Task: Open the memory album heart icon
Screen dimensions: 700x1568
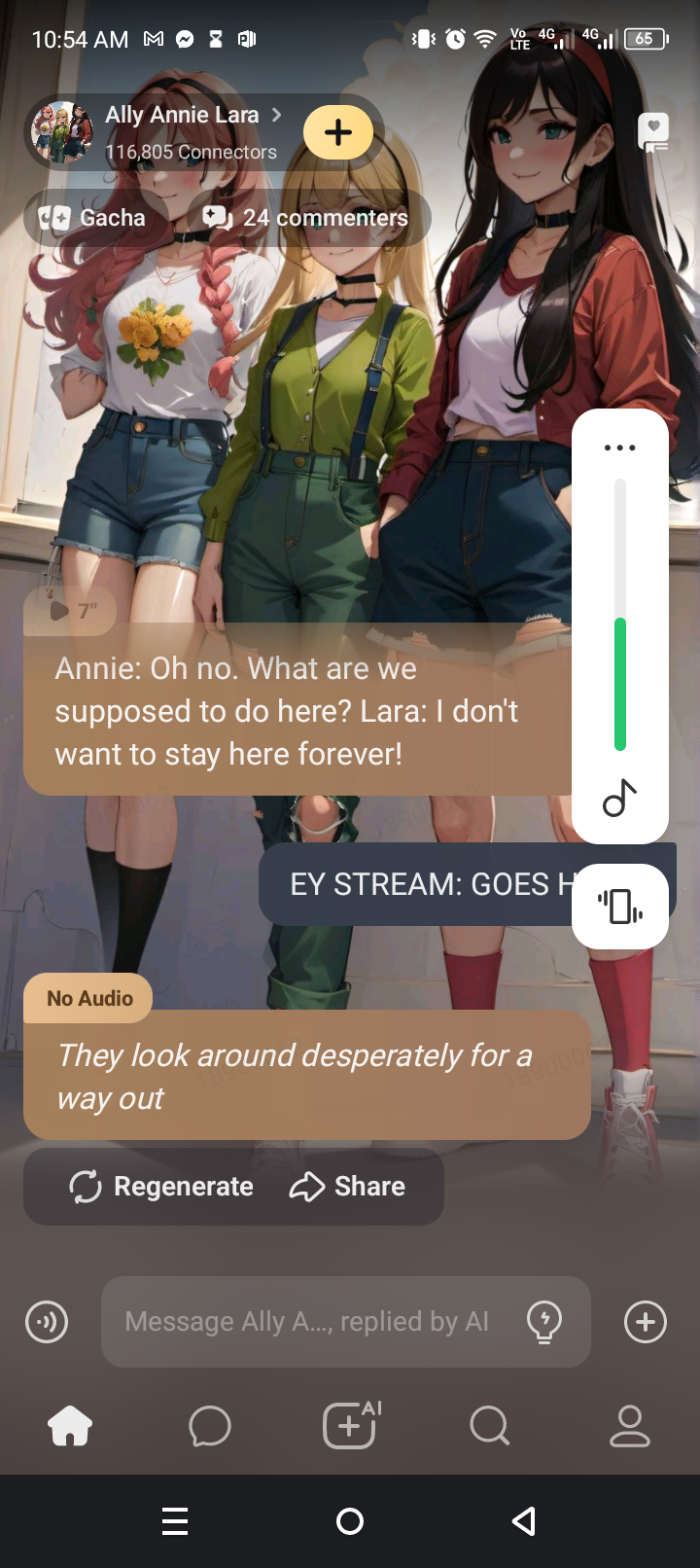Action: pyautogui.click(x=653, y=131)
